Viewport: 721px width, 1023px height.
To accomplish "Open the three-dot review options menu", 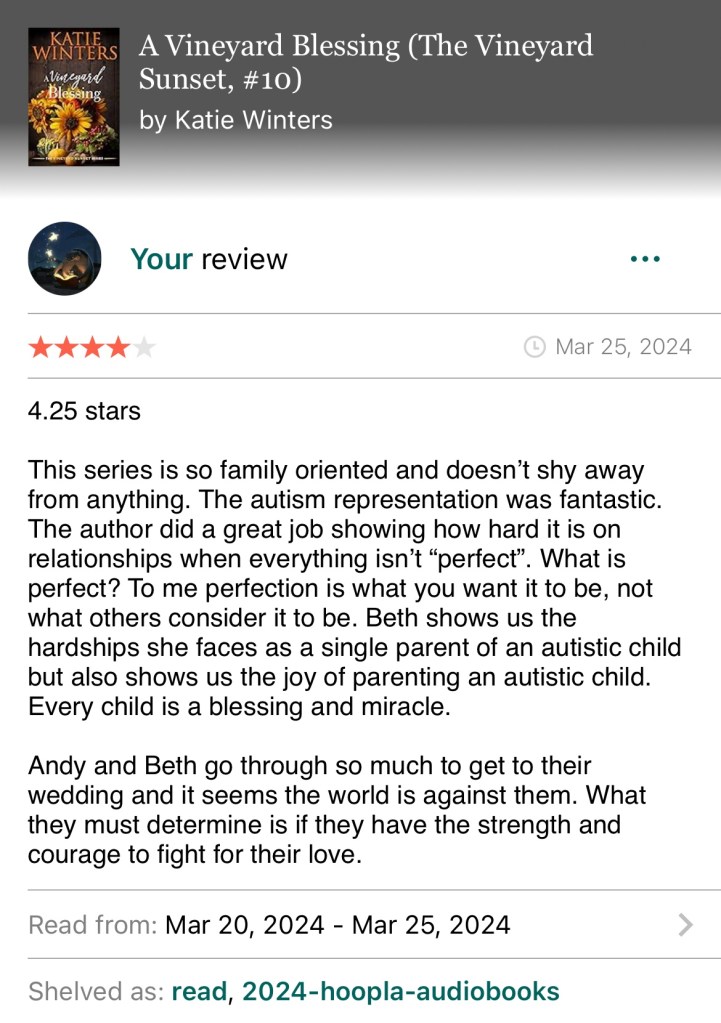I will click(645, 260).
